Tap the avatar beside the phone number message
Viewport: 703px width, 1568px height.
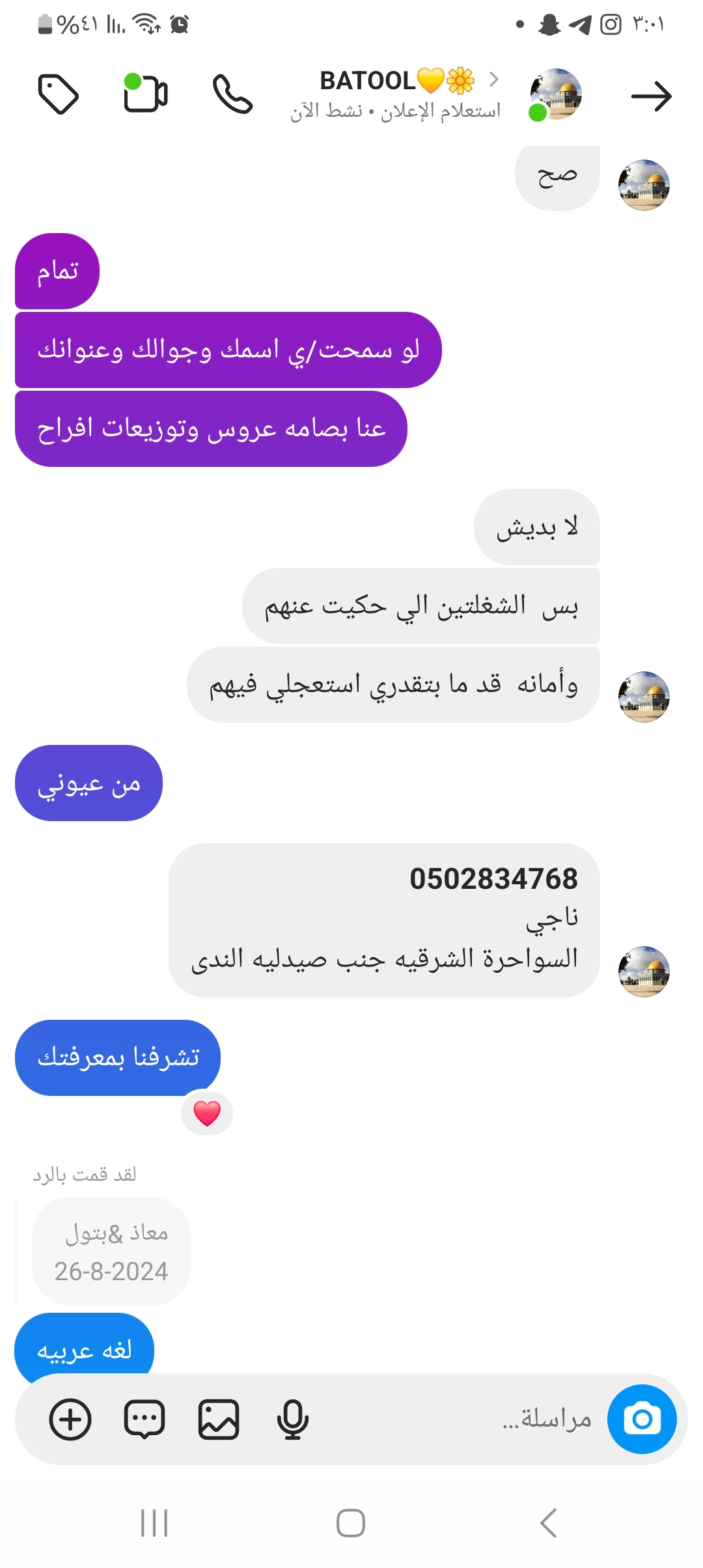tap(643, 972)
